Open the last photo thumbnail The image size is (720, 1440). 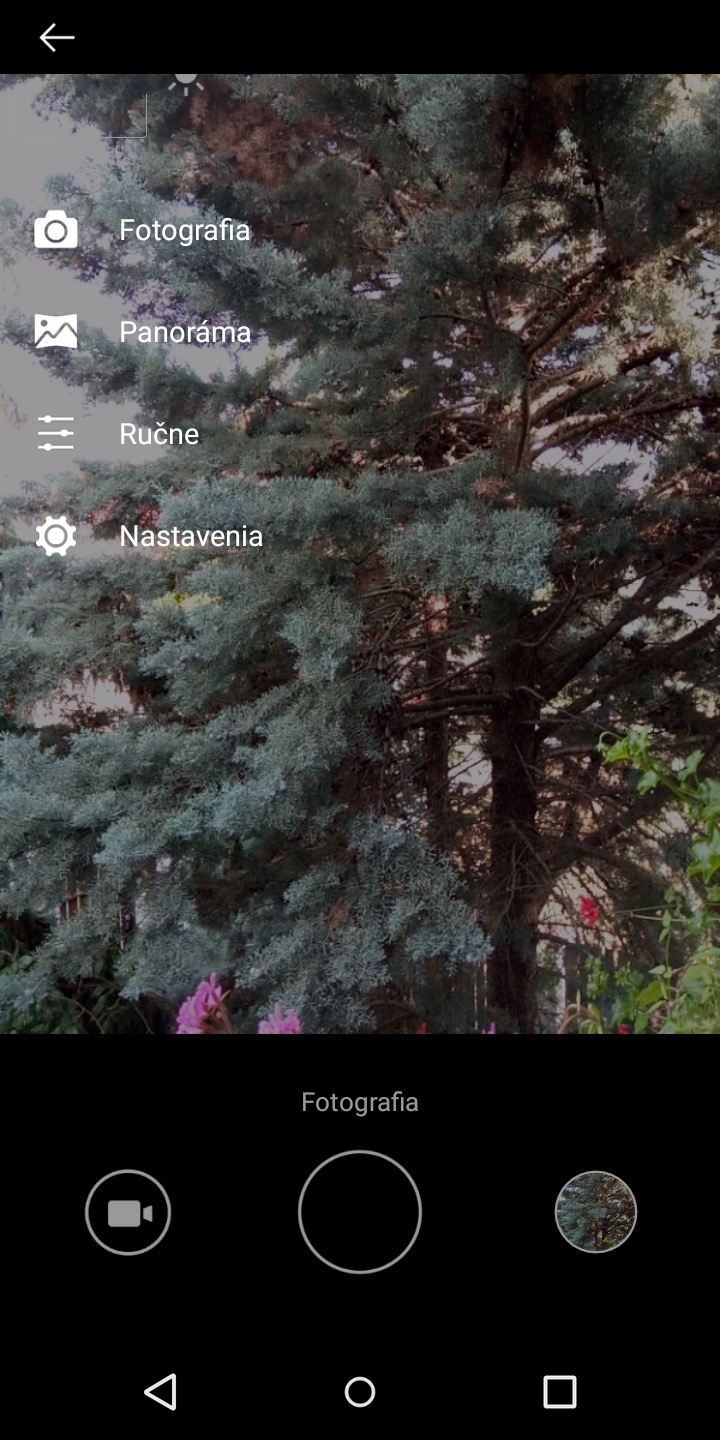tap(596, 1212)
